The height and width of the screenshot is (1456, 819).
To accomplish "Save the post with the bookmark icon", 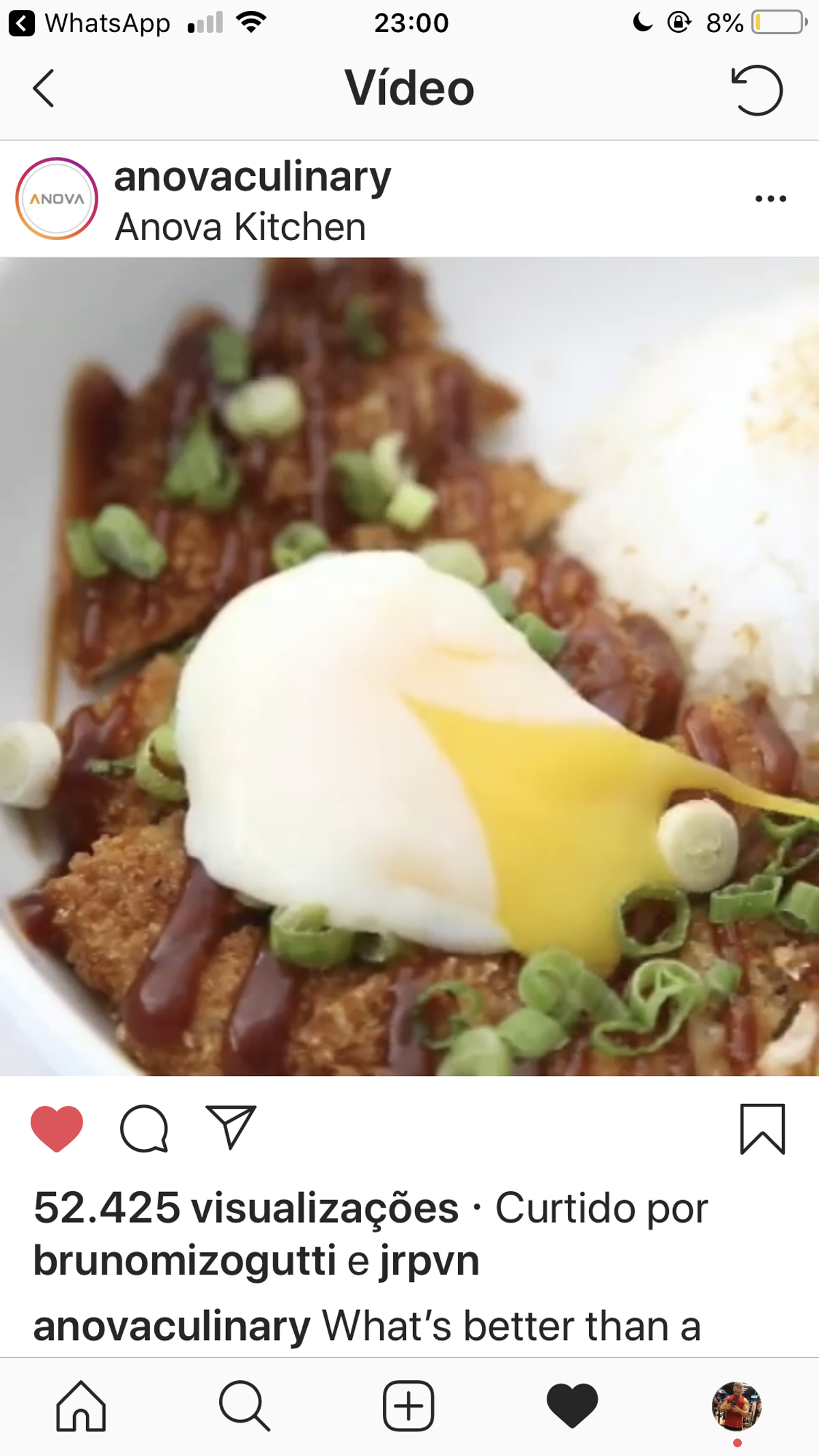I will point(762,1129).
